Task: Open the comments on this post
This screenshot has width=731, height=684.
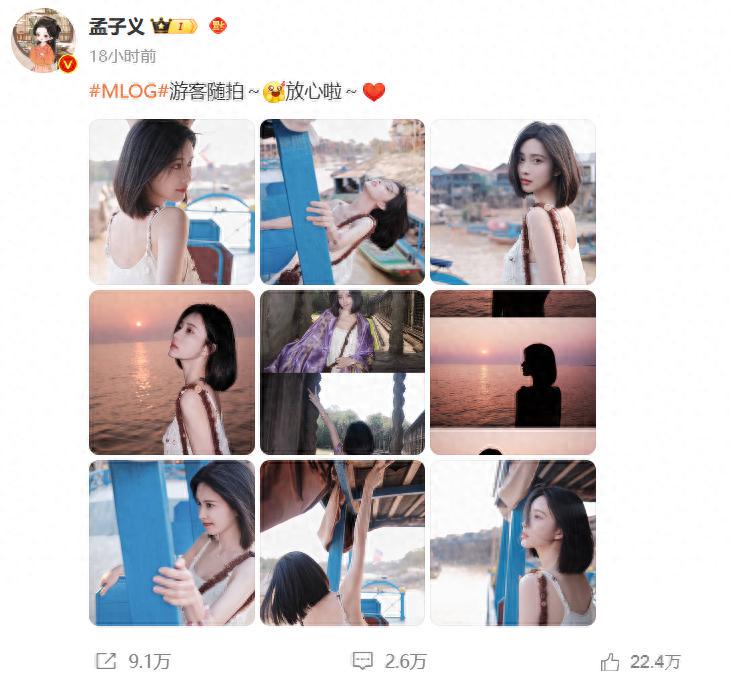Action: 363,661
